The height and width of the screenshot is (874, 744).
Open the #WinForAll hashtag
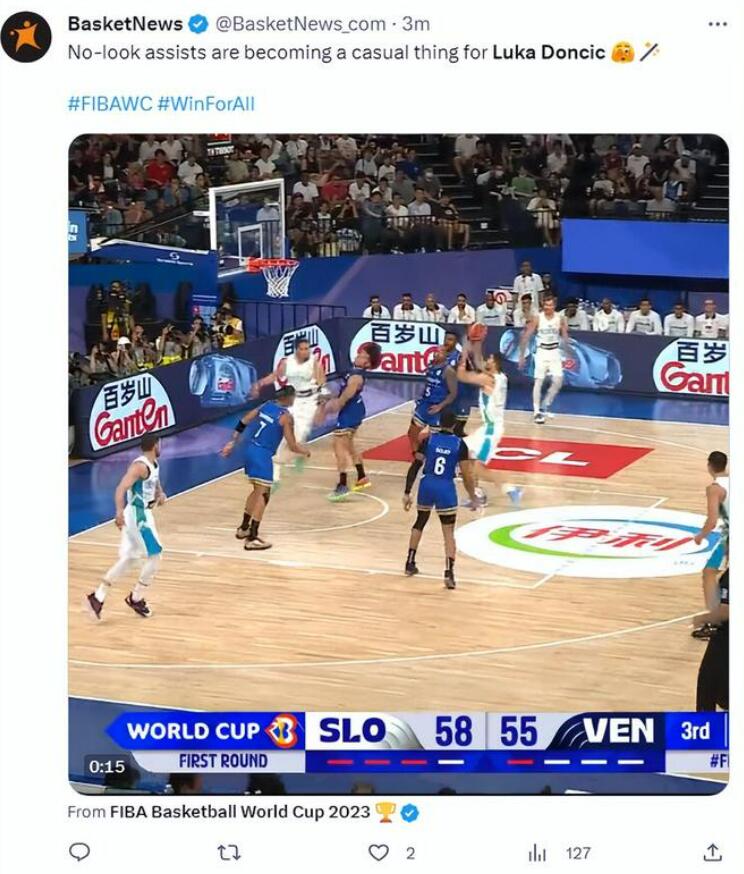point(205,103)
